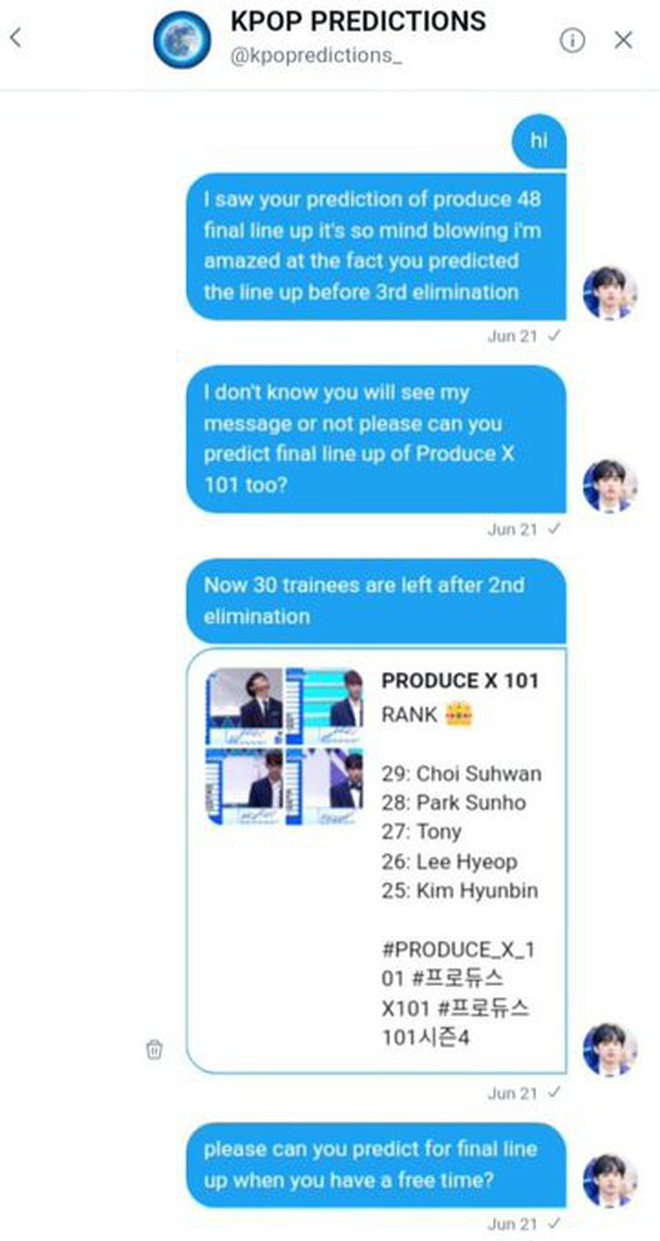Delete message using the trash icon
The height and width of the screenshot is (1241, 660).
pyautogui.click(x=154, y=1049)
